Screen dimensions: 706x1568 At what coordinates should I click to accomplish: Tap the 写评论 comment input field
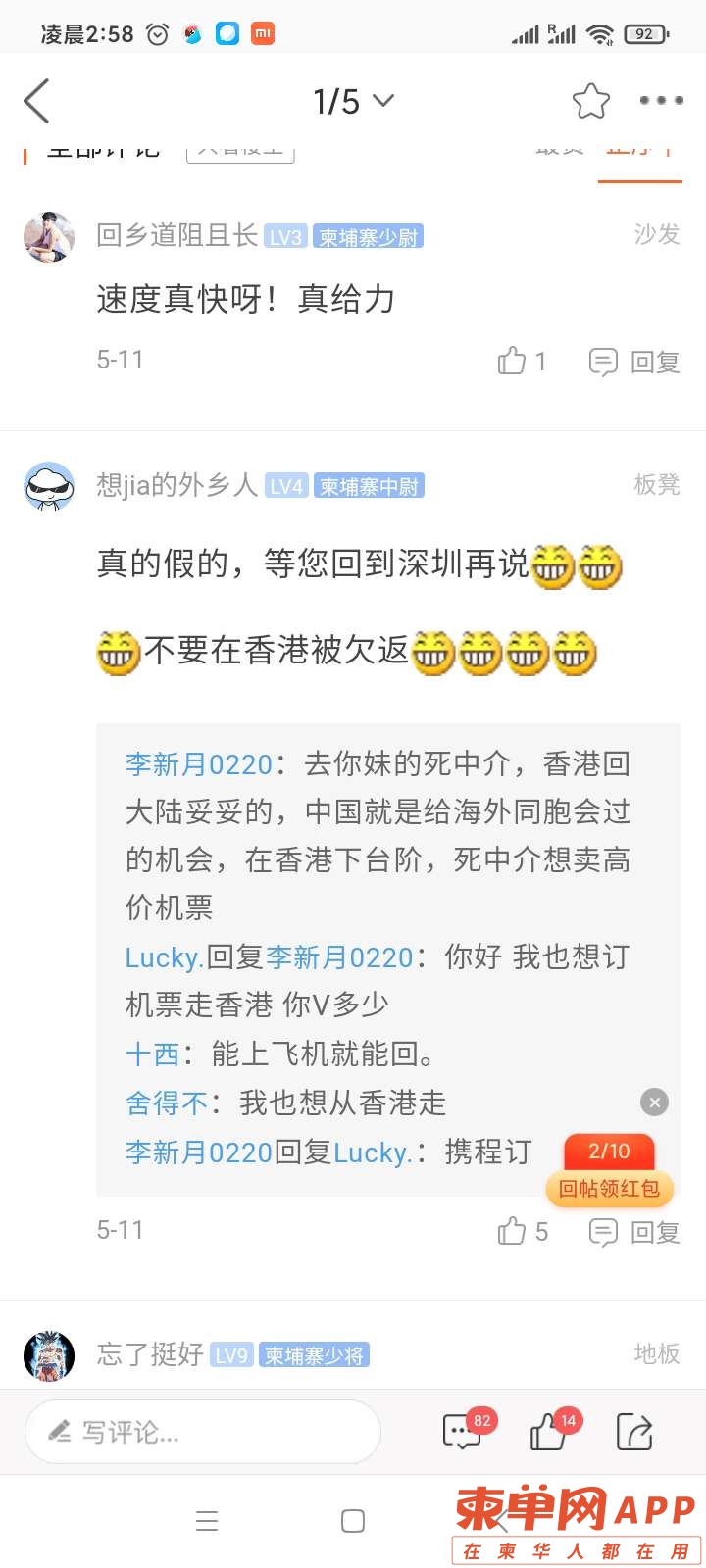tap(203, 1432)
